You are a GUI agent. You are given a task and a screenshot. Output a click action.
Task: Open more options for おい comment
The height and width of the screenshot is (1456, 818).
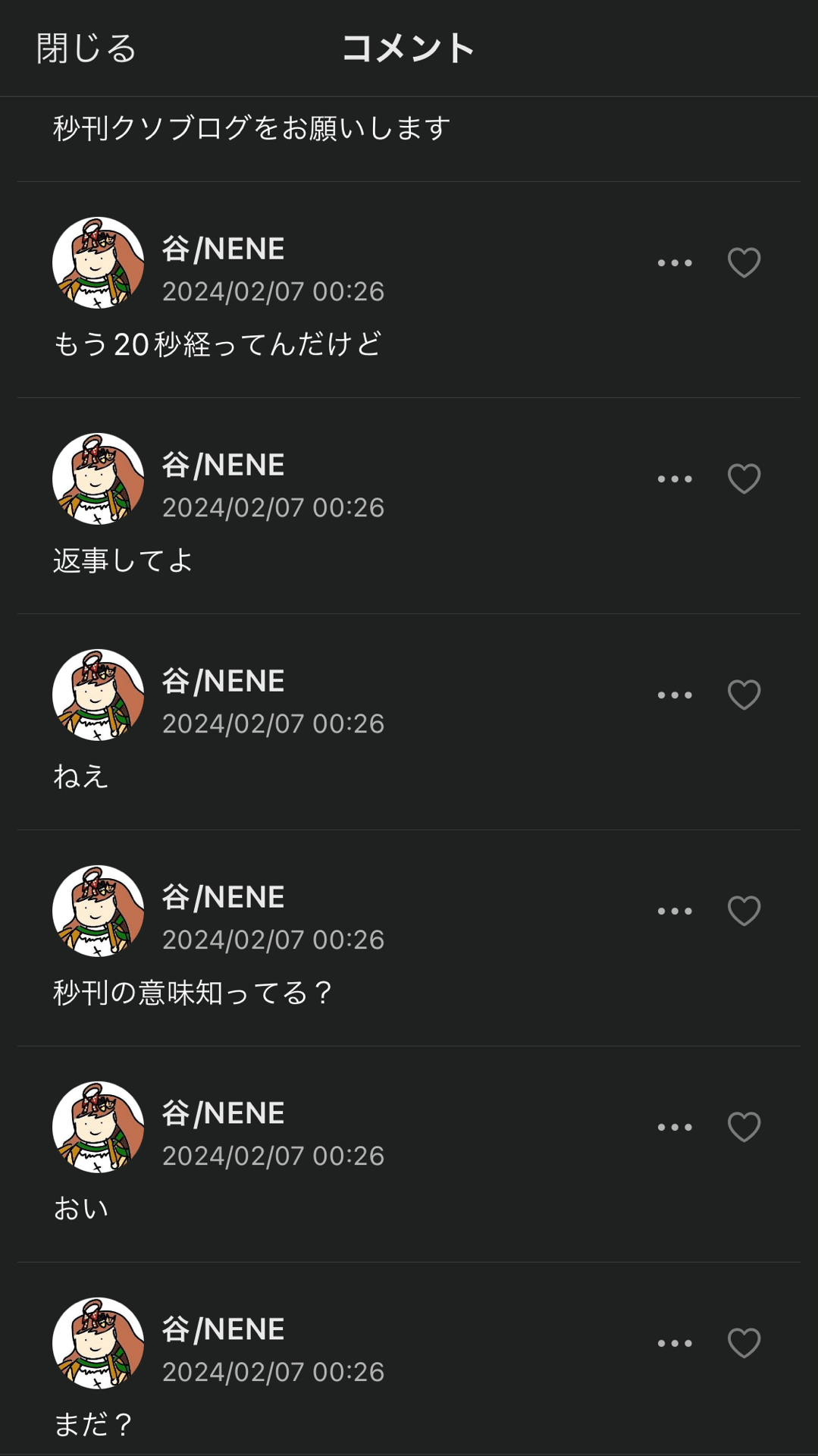pyautogui.click(x=675, y=1128)
